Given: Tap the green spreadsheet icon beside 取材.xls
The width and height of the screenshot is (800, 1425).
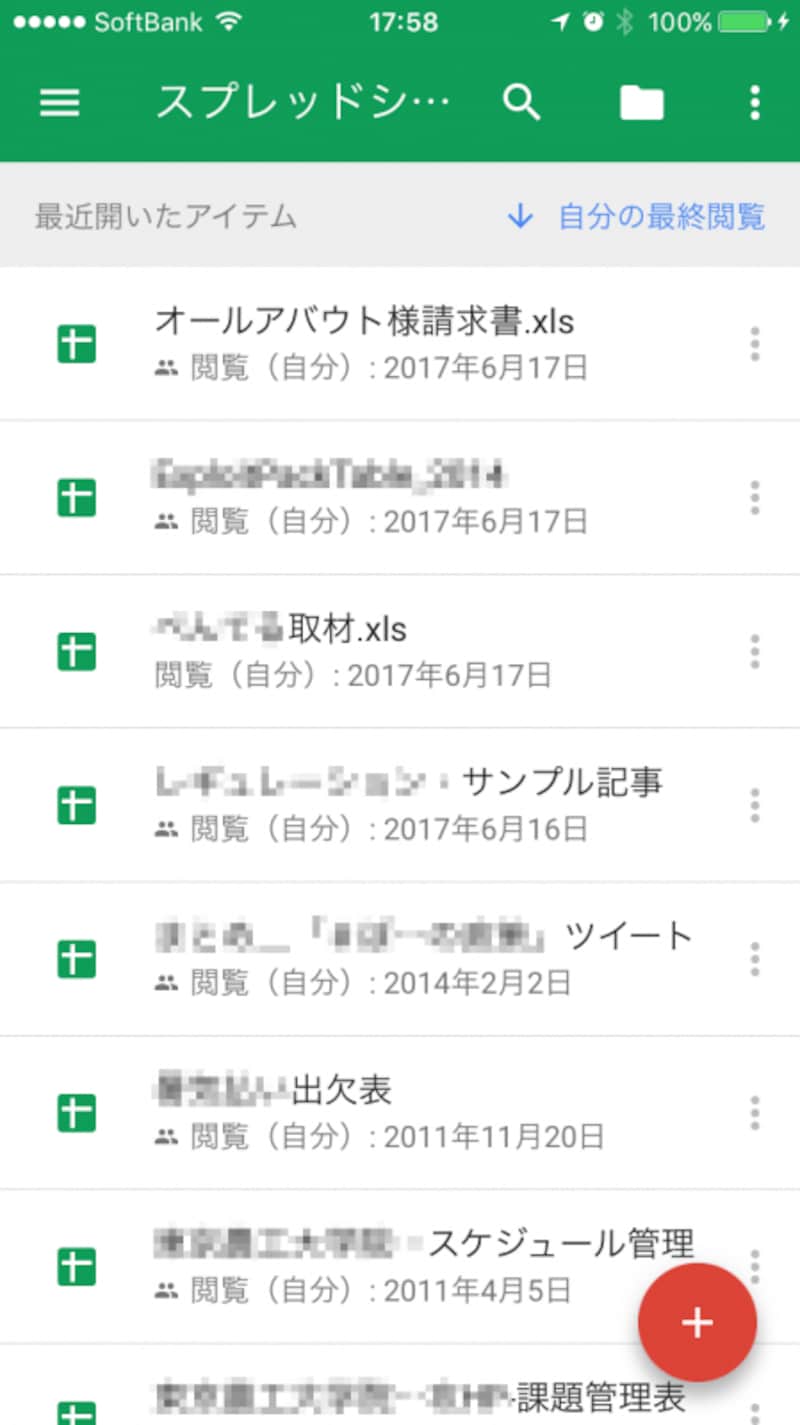Looking at the screenshot, I should 76,651.
